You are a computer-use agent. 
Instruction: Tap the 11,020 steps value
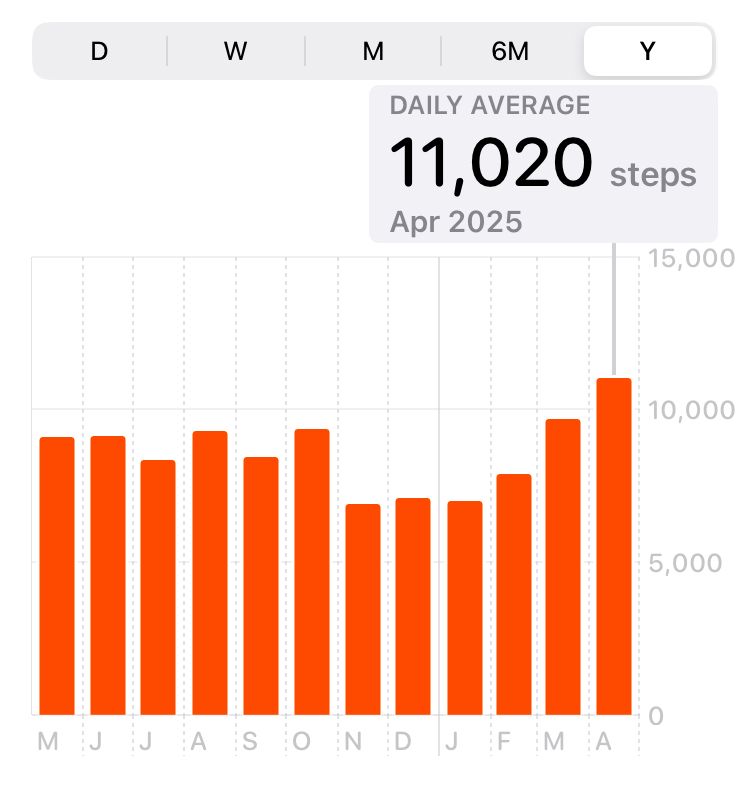(x=492, y=160)
